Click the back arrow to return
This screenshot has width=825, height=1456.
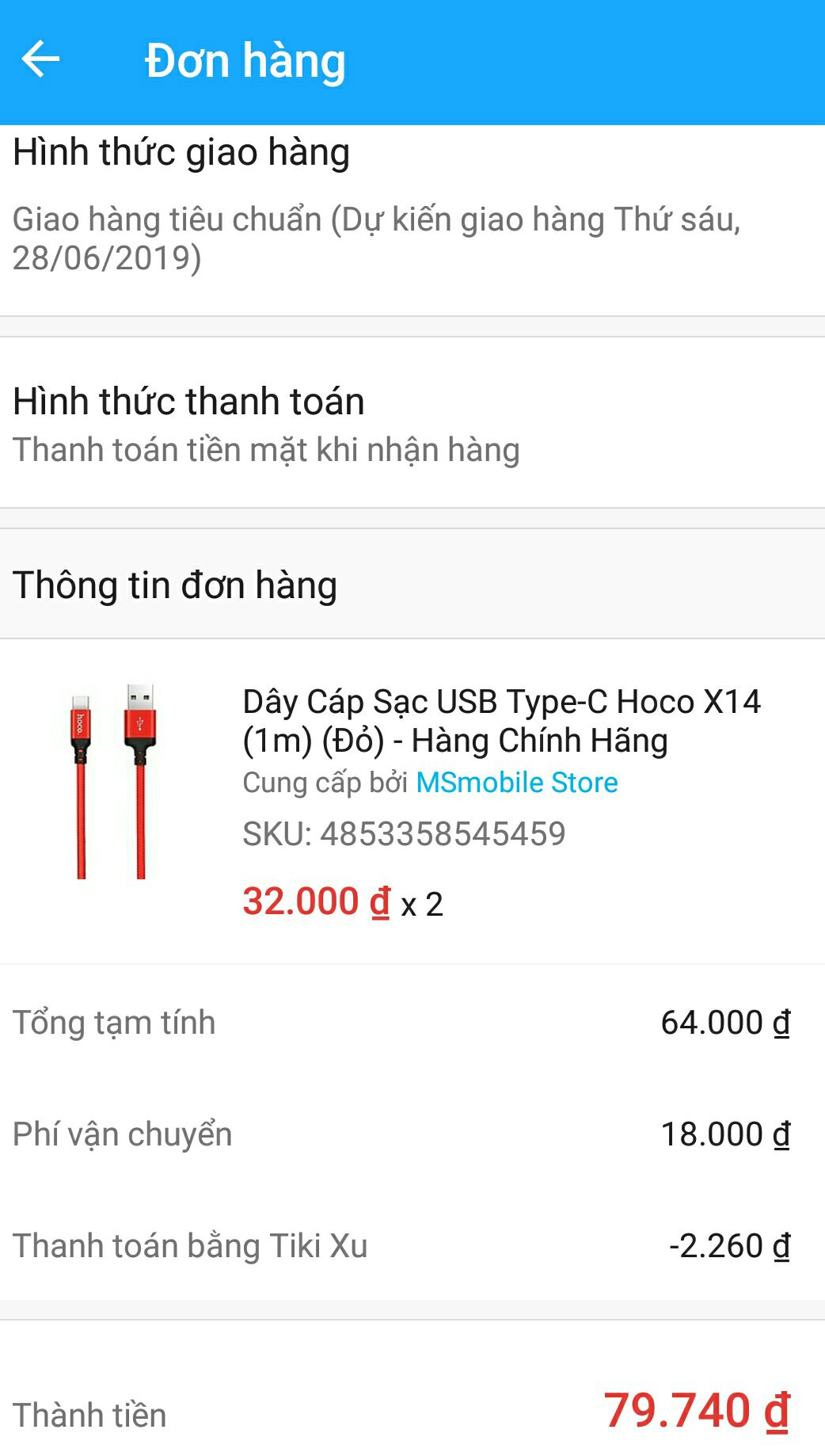point(43,59)
